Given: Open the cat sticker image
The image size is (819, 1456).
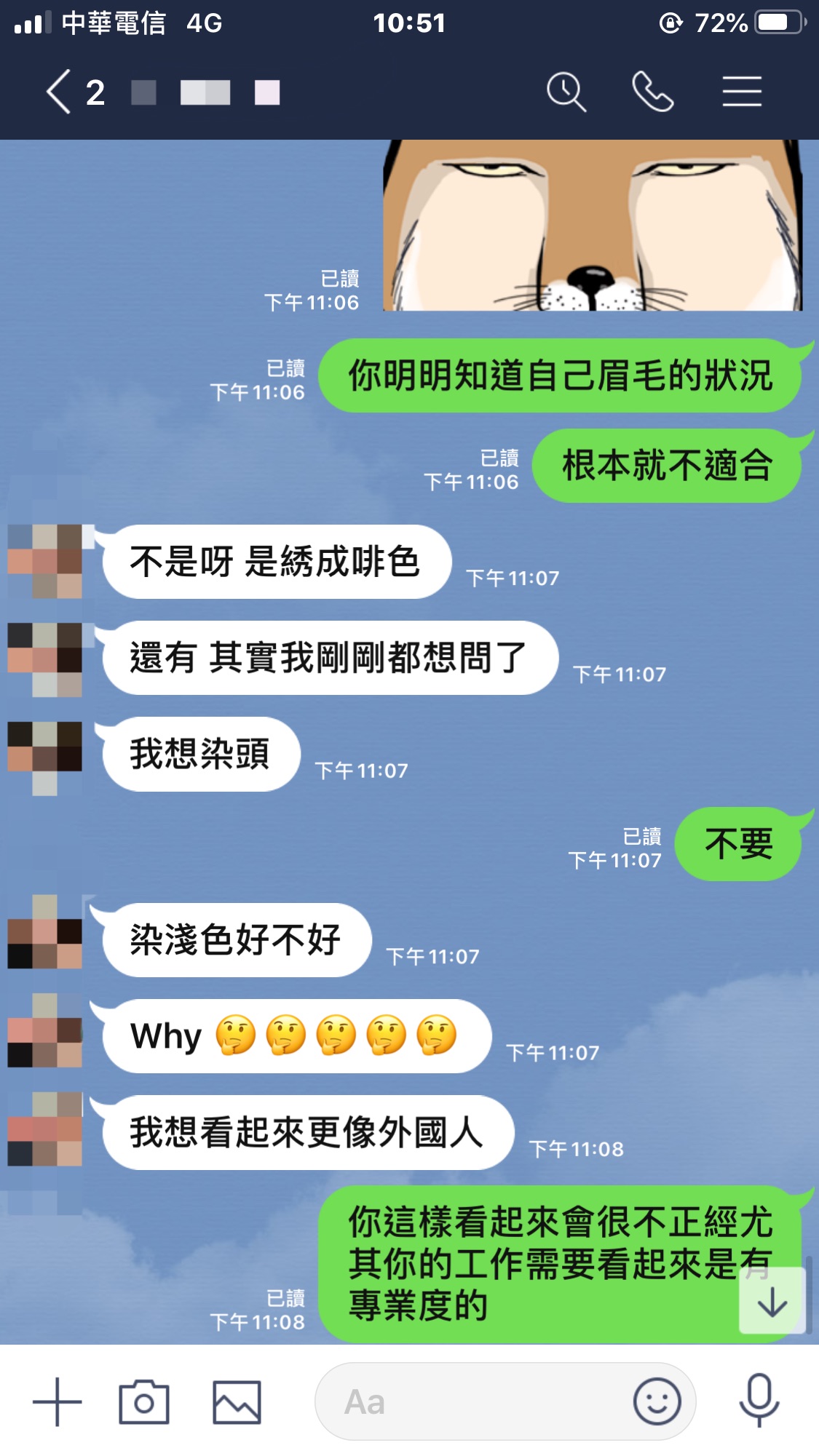Looking at the screenshot, I should 593,226.
